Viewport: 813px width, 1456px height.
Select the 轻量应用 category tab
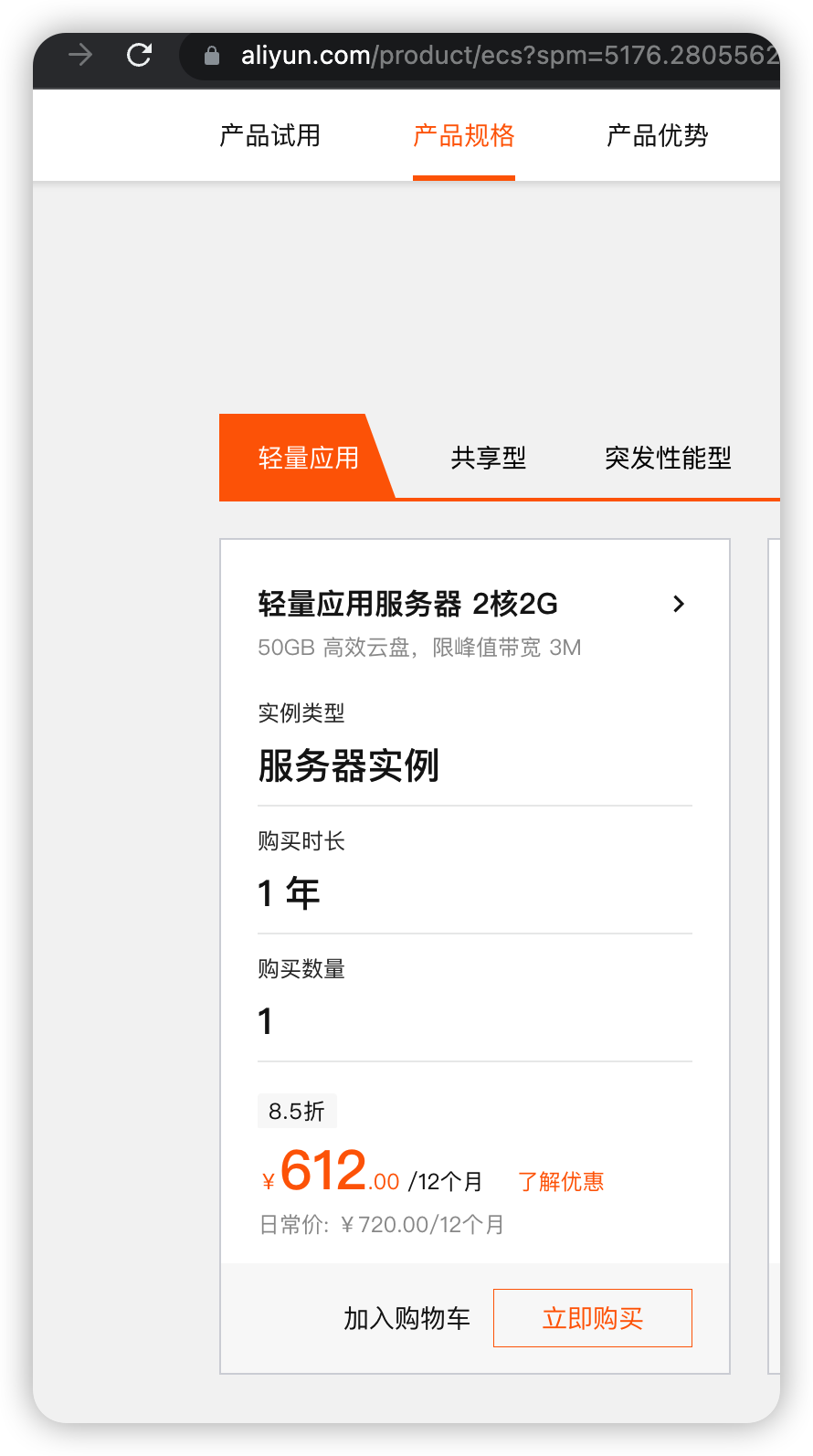(x=308, y=458)
